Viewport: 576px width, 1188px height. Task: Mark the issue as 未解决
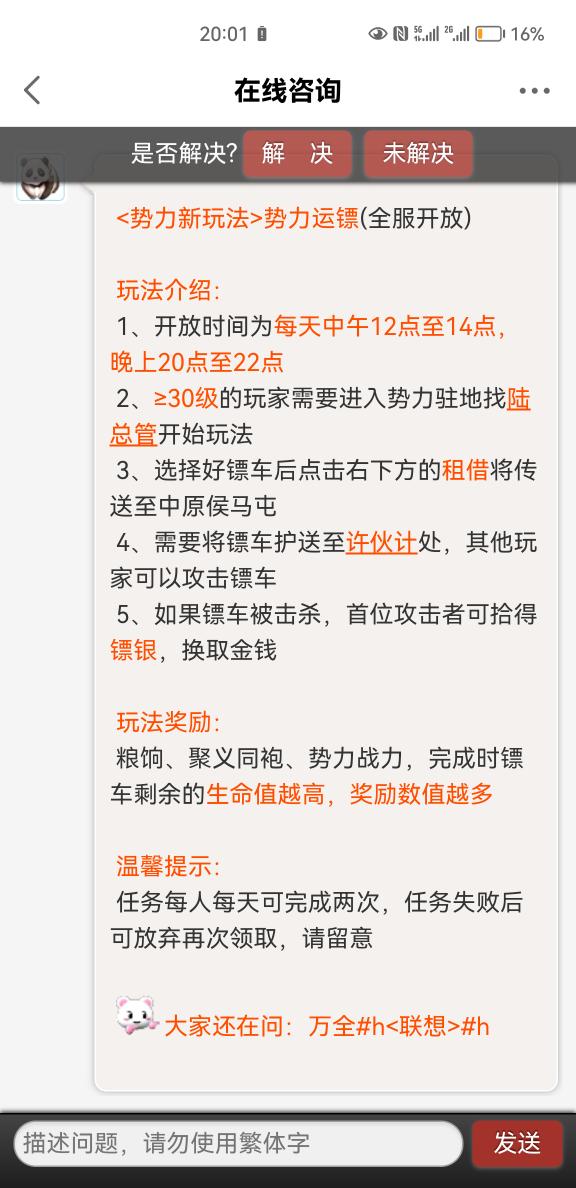point(418,154)
